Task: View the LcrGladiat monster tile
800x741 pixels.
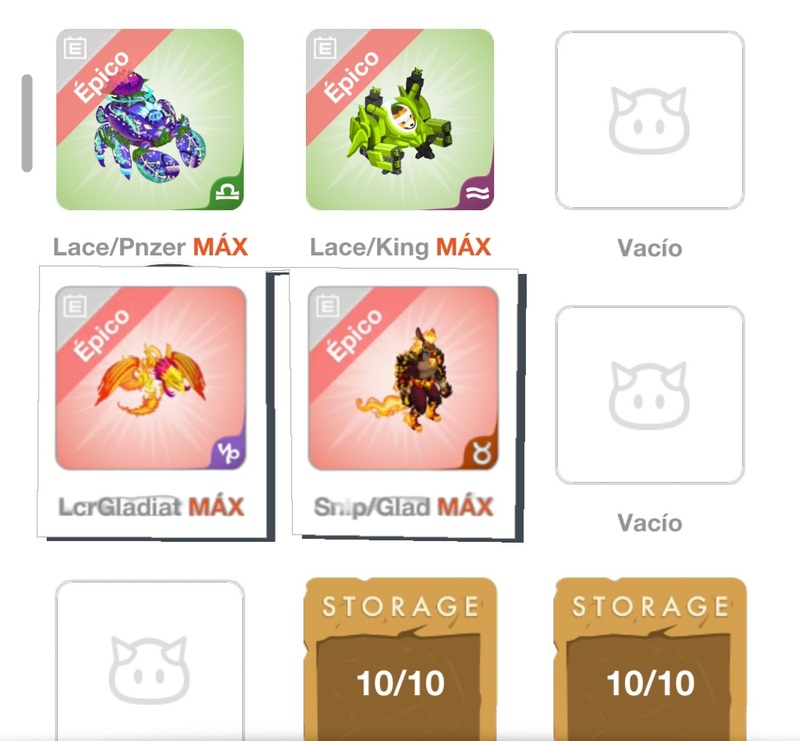Action: [x=151, y=378]
